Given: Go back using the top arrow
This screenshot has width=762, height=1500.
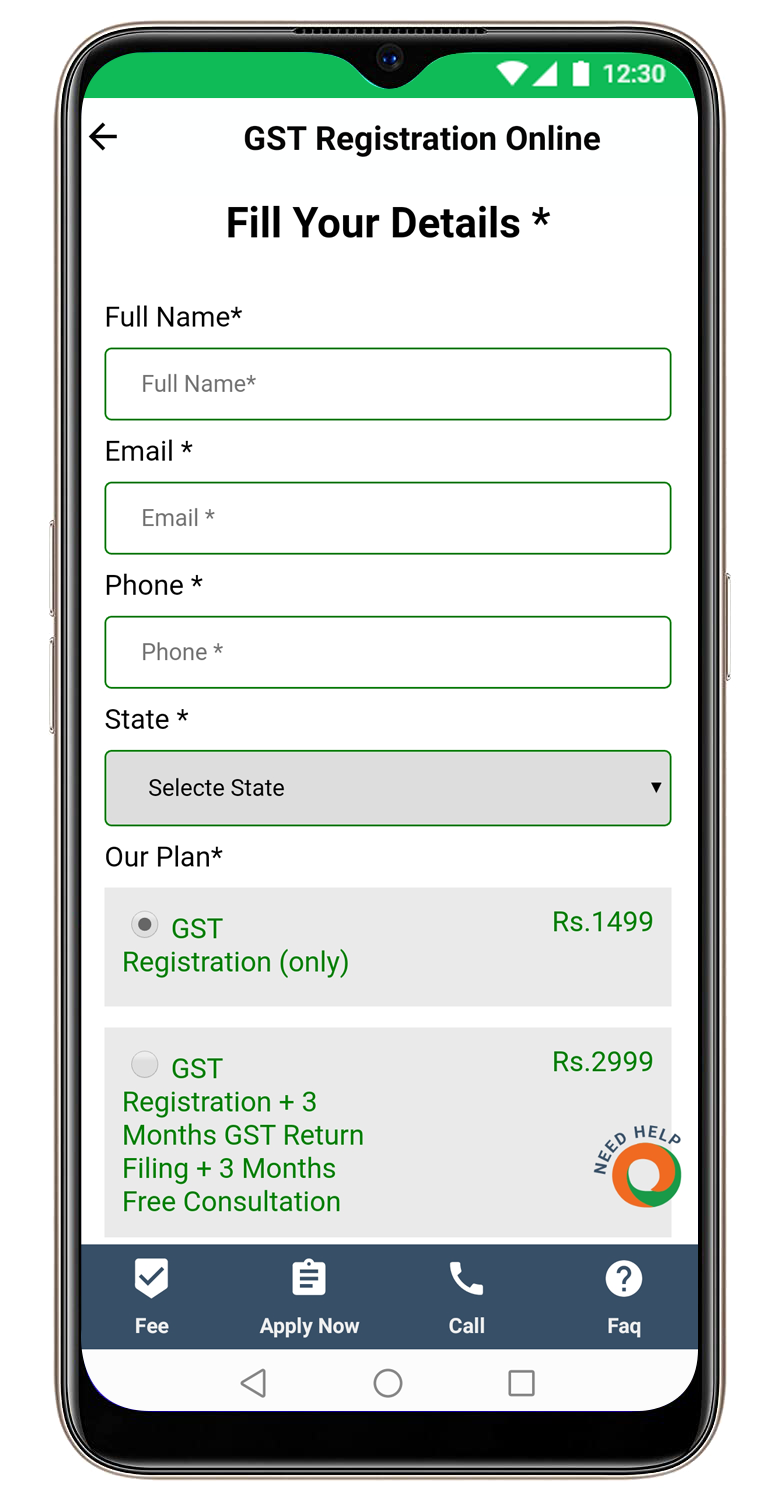Looking at the screenshot, I should point(103,137).
